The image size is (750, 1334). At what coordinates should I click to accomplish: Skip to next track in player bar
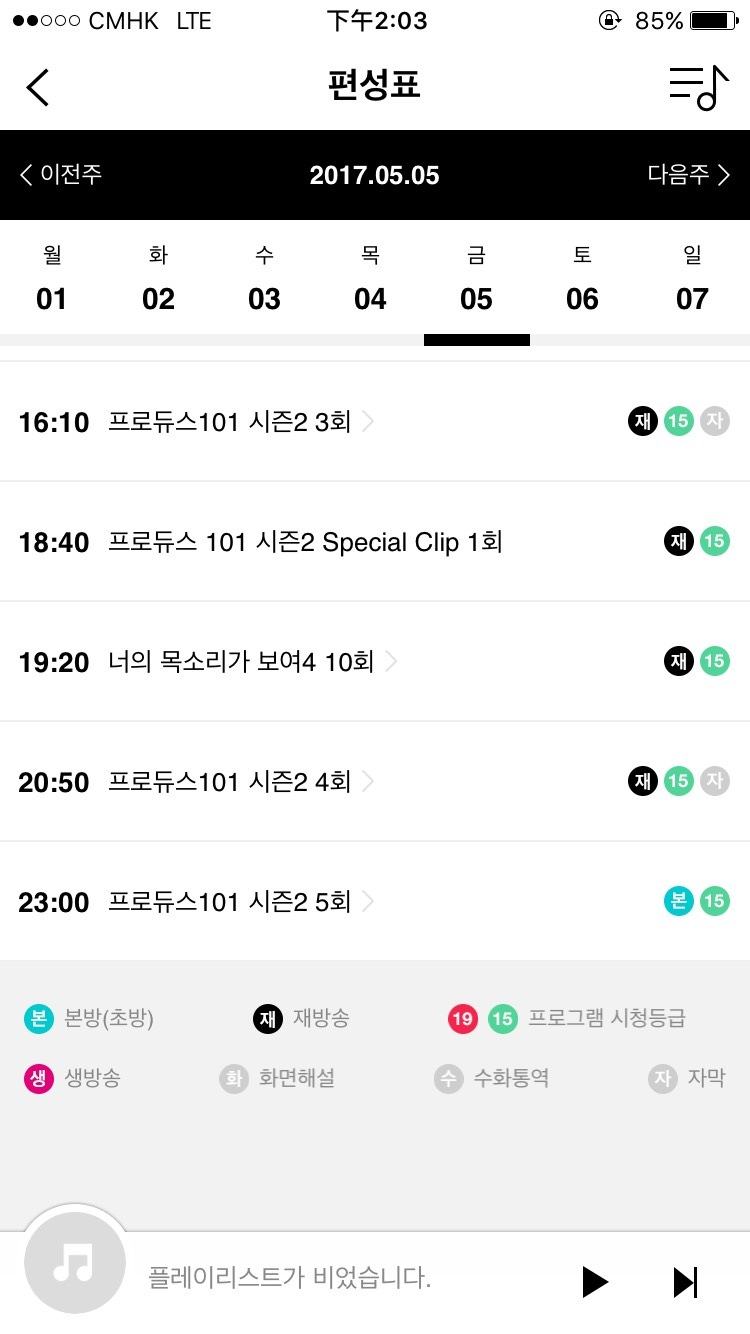click(x=685, y=1281)
